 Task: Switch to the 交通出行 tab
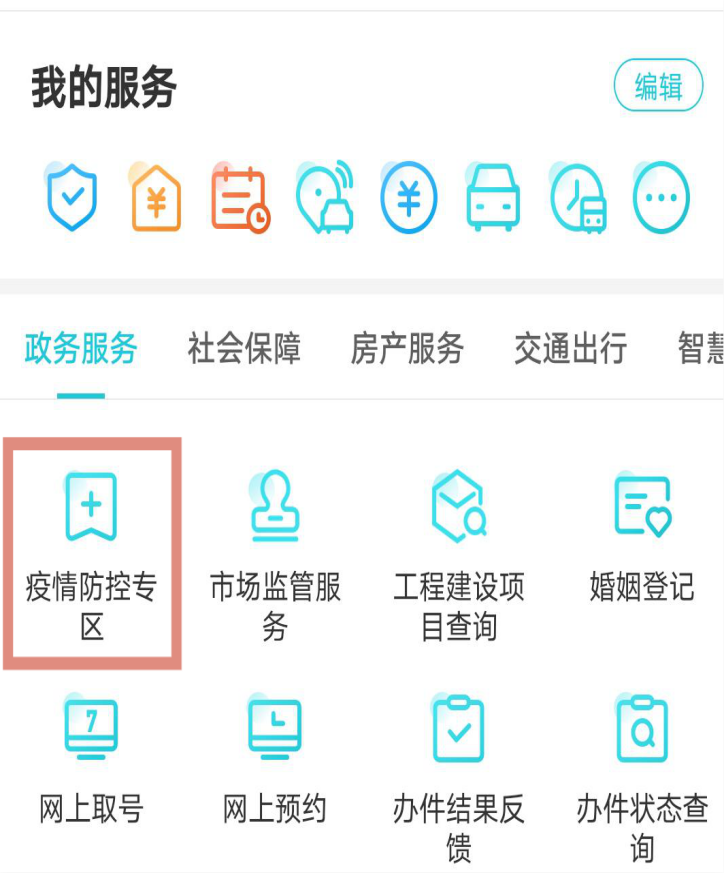(570, 348)
